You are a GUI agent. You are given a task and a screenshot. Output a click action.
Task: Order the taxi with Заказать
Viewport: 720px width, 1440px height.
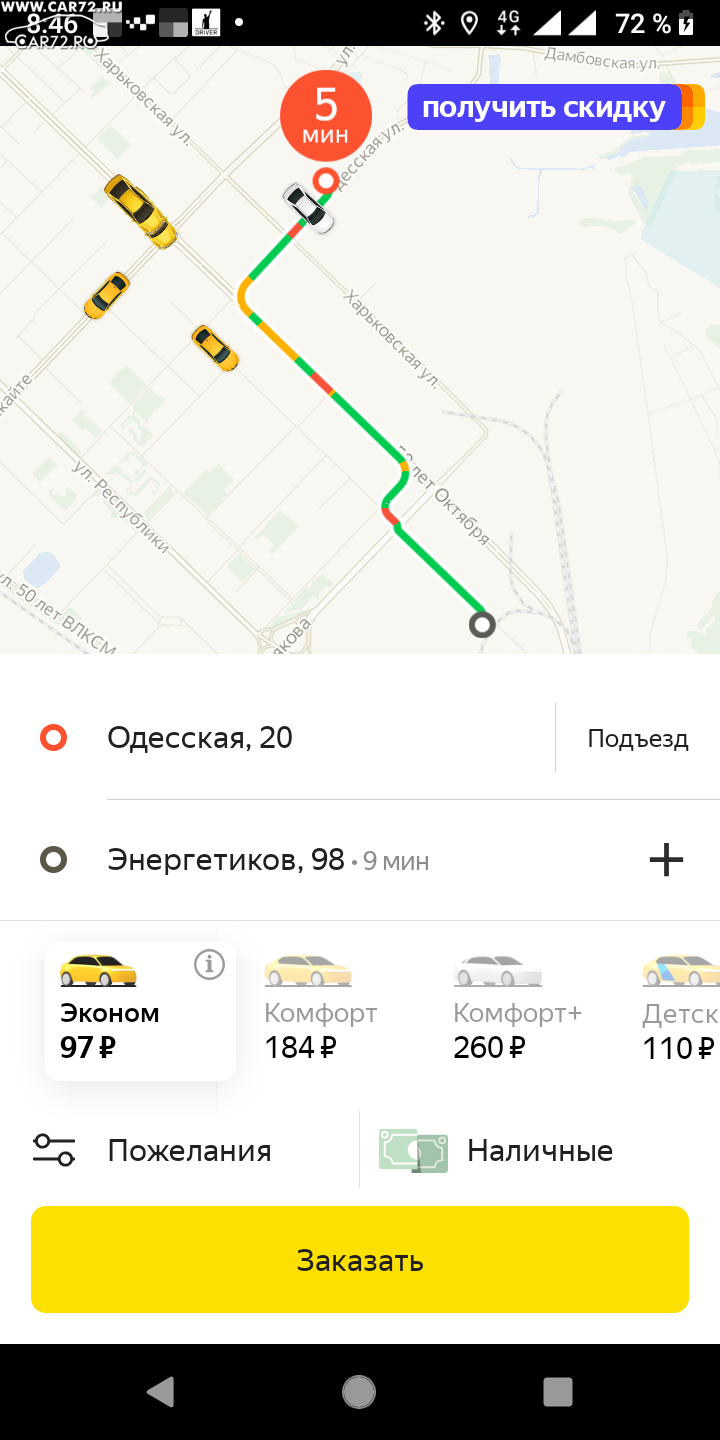360,1260
